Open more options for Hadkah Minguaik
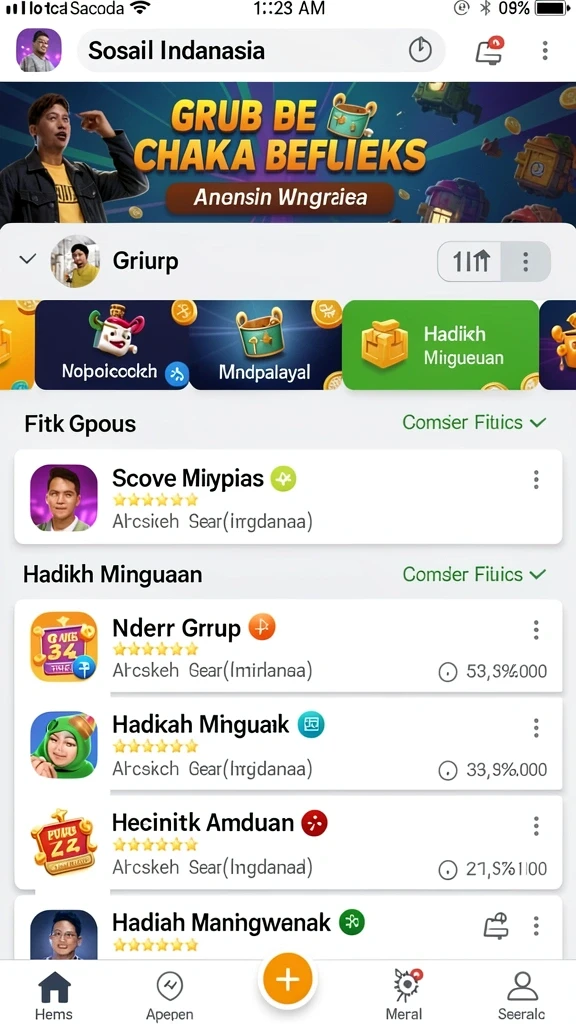This screenshot has width=576, height=1024. [x=536, y=728]
